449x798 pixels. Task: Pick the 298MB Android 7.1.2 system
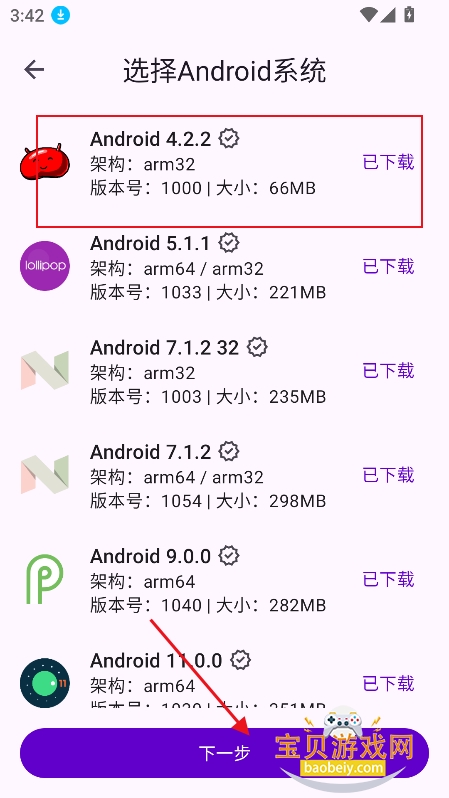click(x=224, y=476)
